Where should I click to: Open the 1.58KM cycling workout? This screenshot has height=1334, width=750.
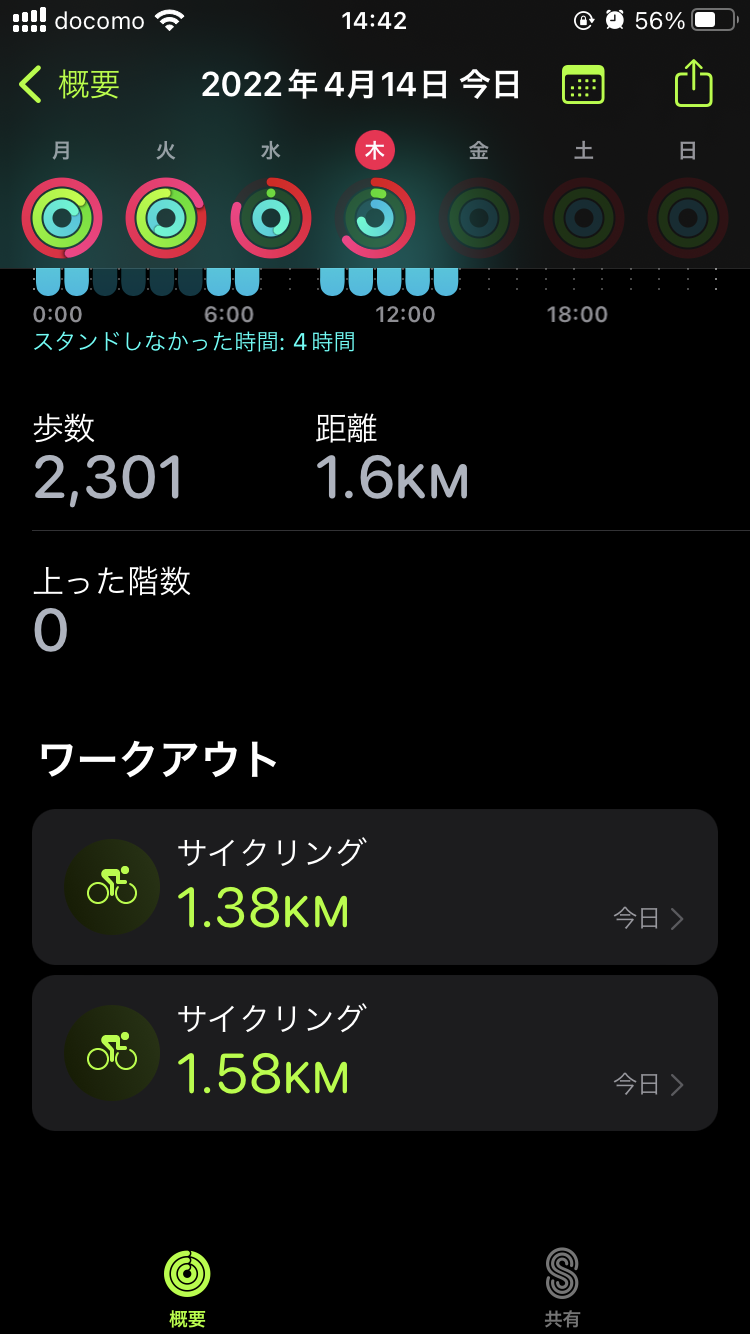tap(375, 1053)
